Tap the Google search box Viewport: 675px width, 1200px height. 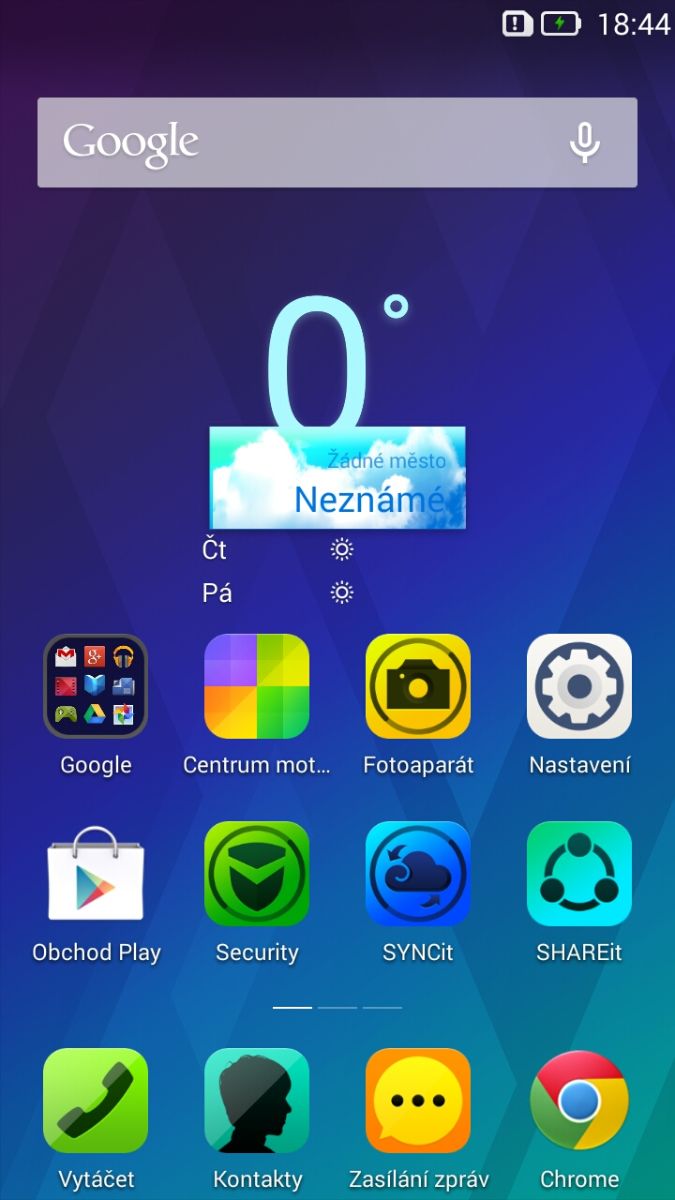300,142
